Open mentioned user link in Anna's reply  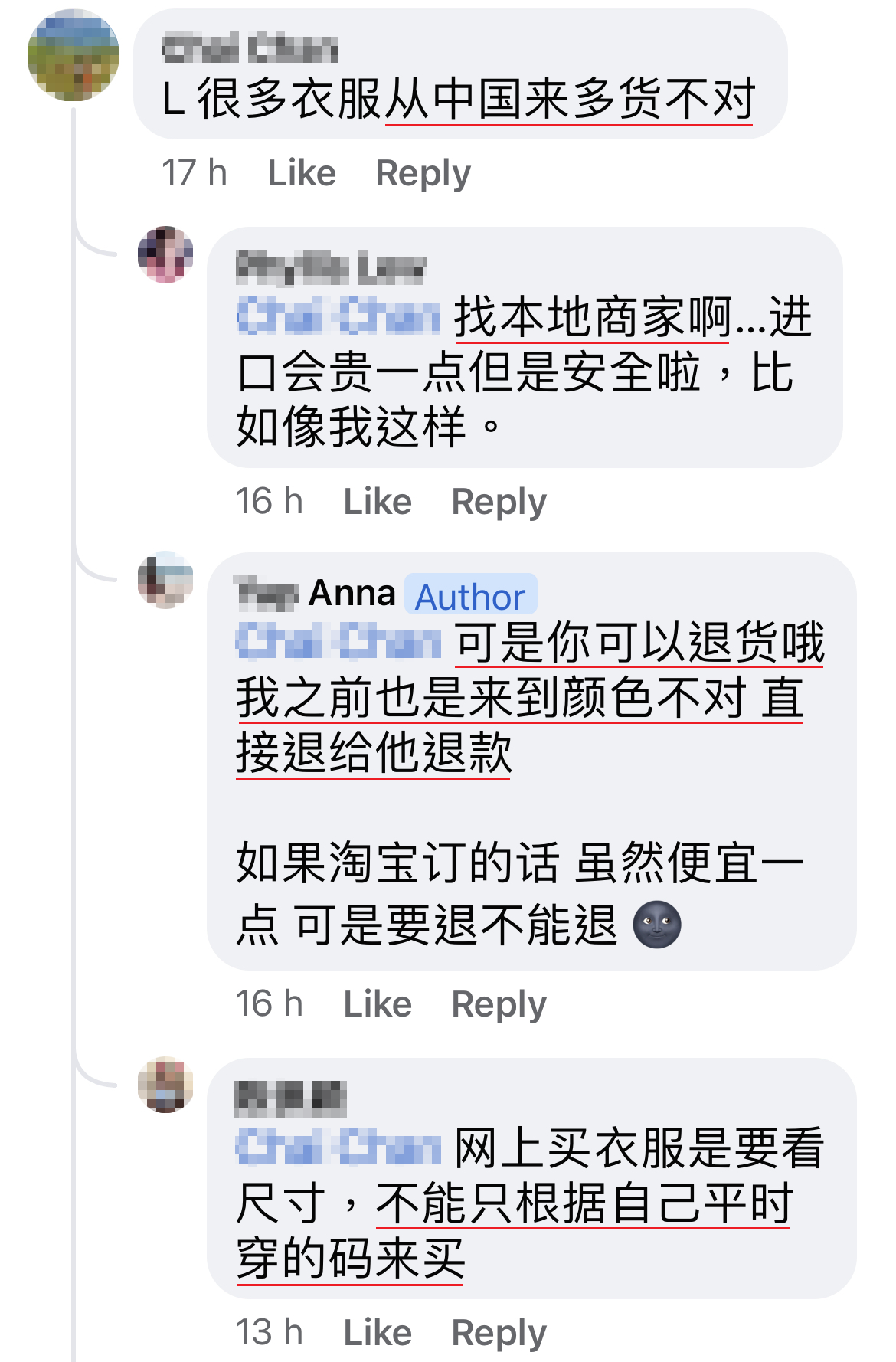coord(338,641)
